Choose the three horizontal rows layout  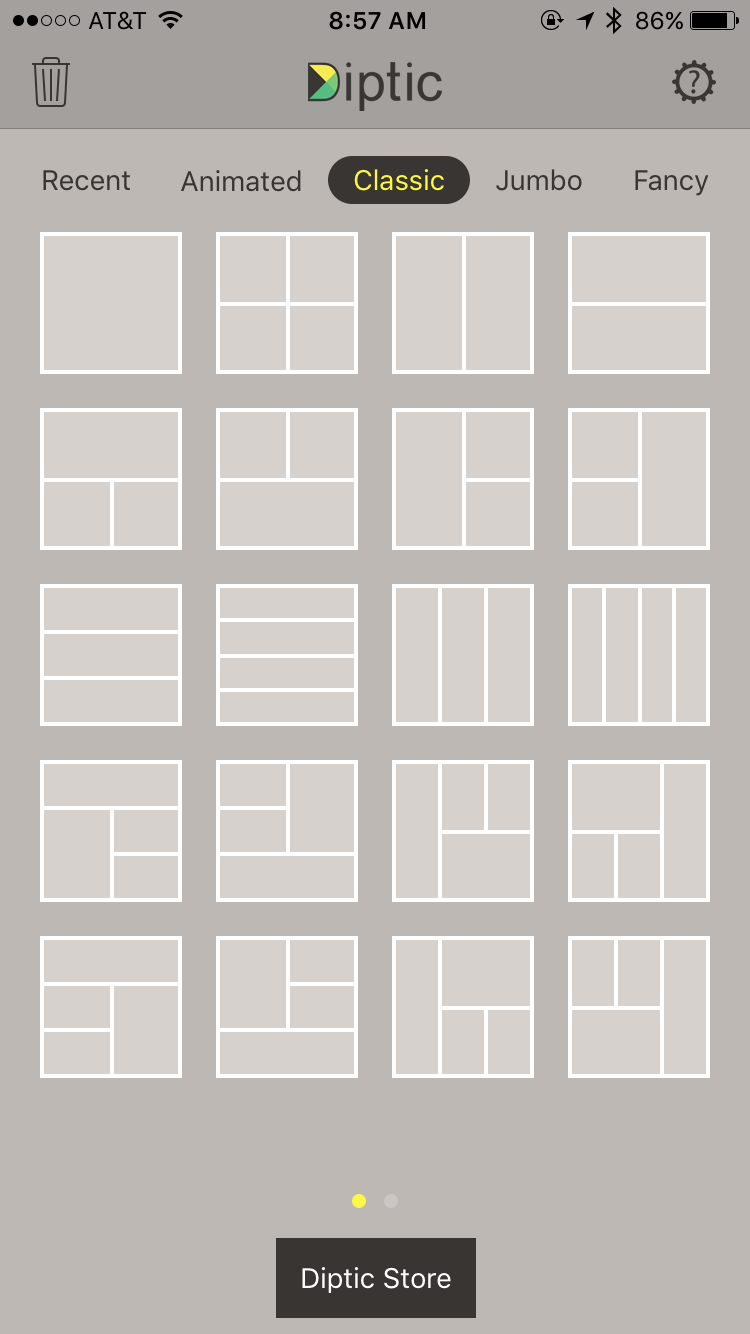pos(111,655)
